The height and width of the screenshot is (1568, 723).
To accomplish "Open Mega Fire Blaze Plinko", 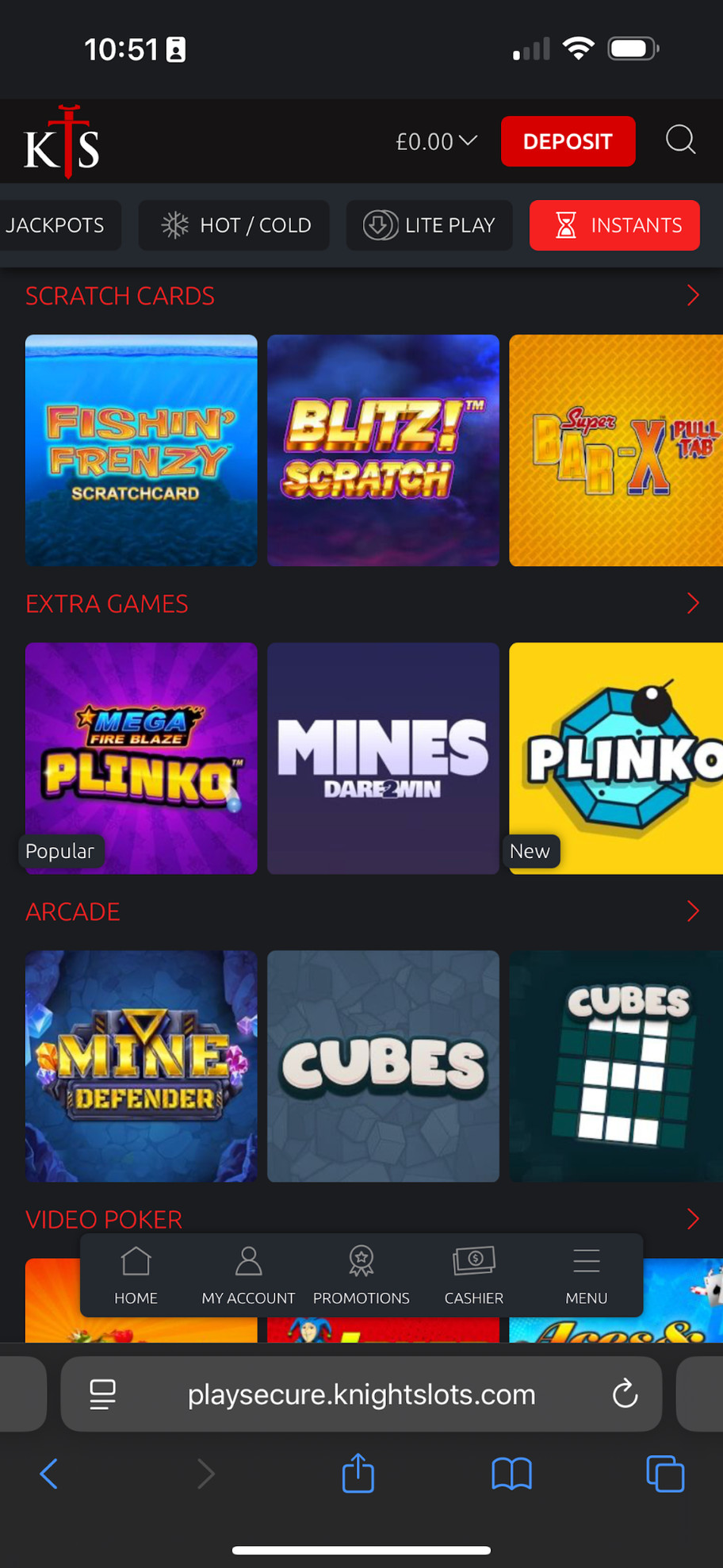I will 141,757.
